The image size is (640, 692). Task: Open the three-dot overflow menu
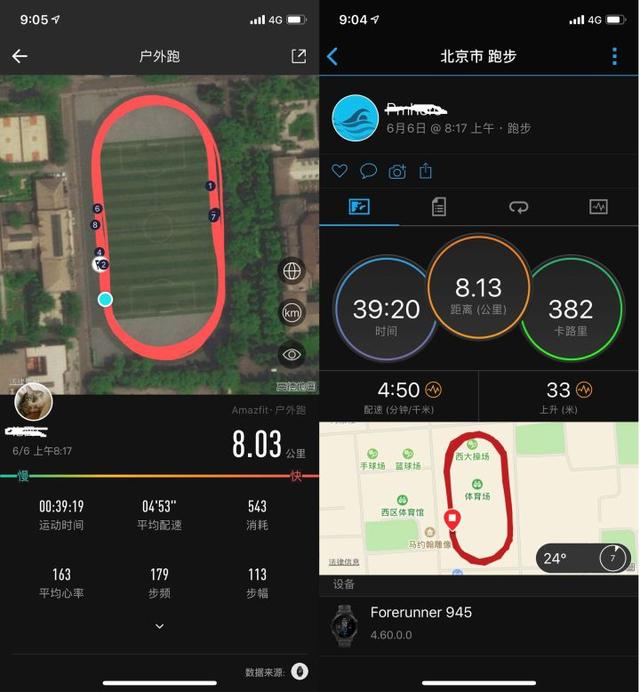615,57
